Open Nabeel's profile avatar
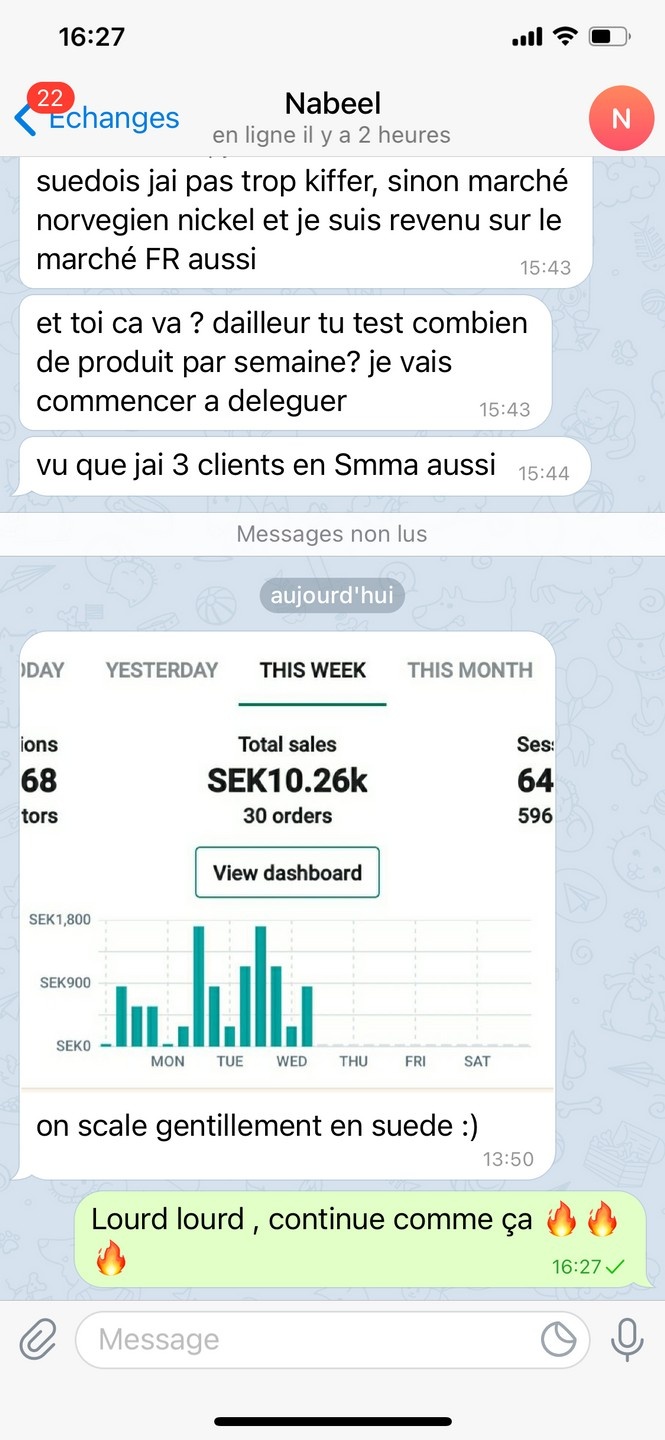 (x=620, y=119)
